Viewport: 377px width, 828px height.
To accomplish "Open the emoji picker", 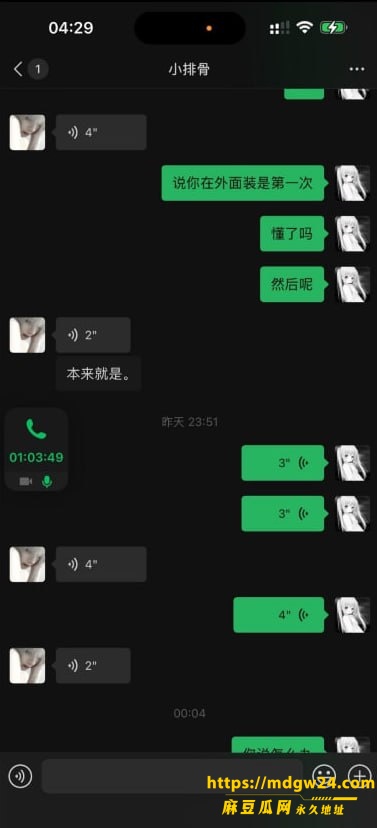I will (324, 775).
